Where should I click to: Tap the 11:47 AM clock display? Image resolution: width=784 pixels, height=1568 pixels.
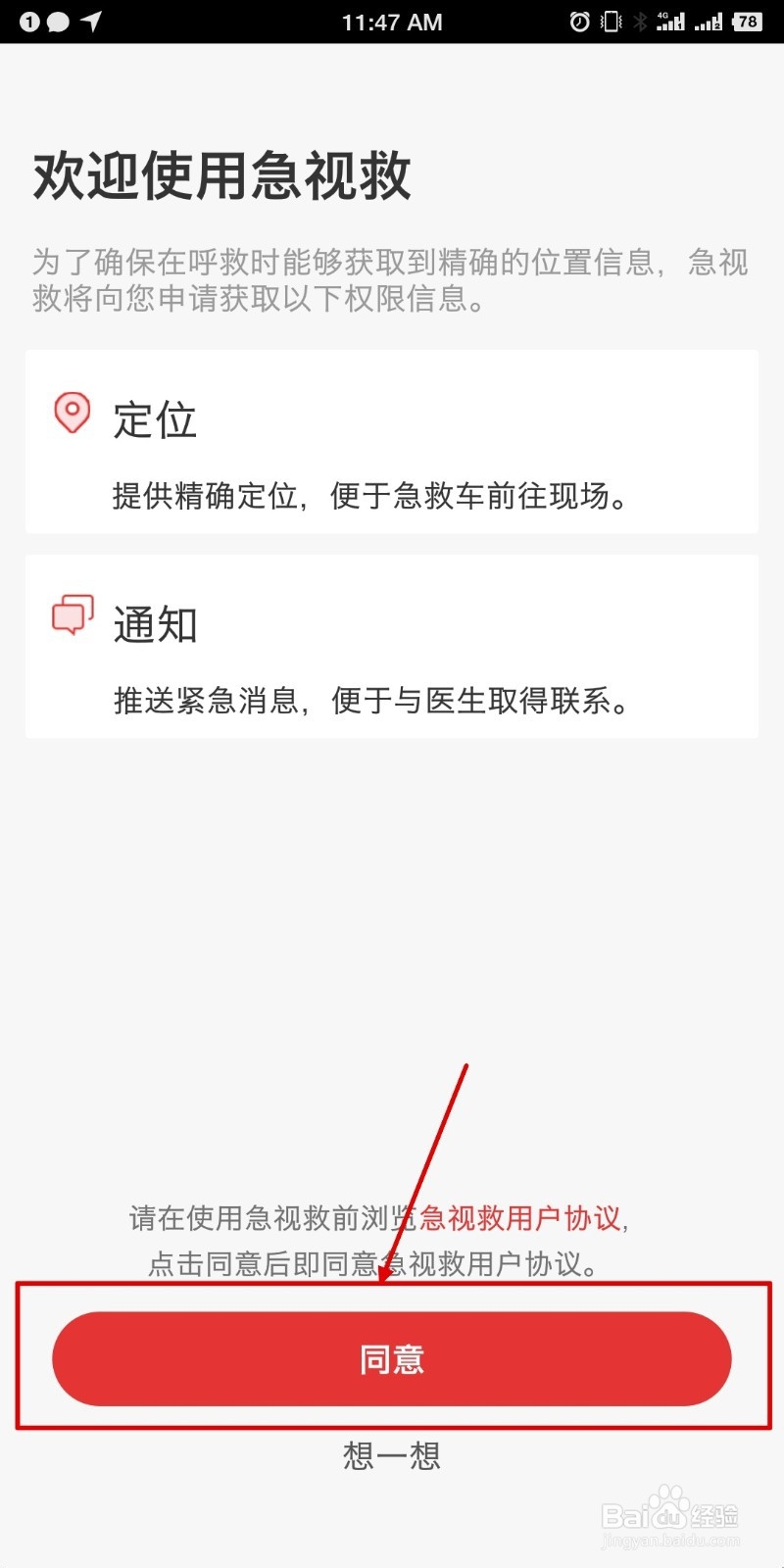[392, 21]
